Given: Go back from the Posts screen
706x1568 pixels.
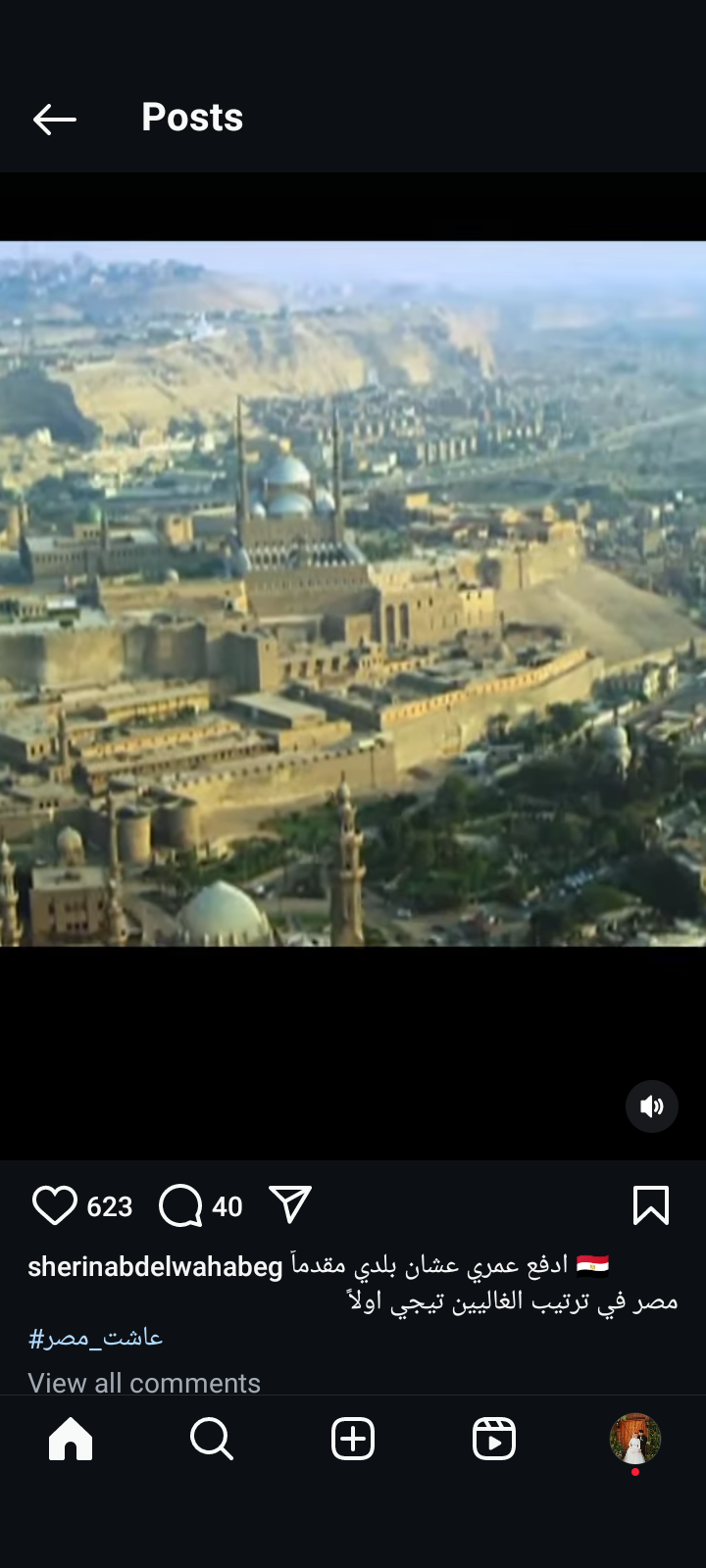Looking at the screenshot, I should tap(54, 120).
